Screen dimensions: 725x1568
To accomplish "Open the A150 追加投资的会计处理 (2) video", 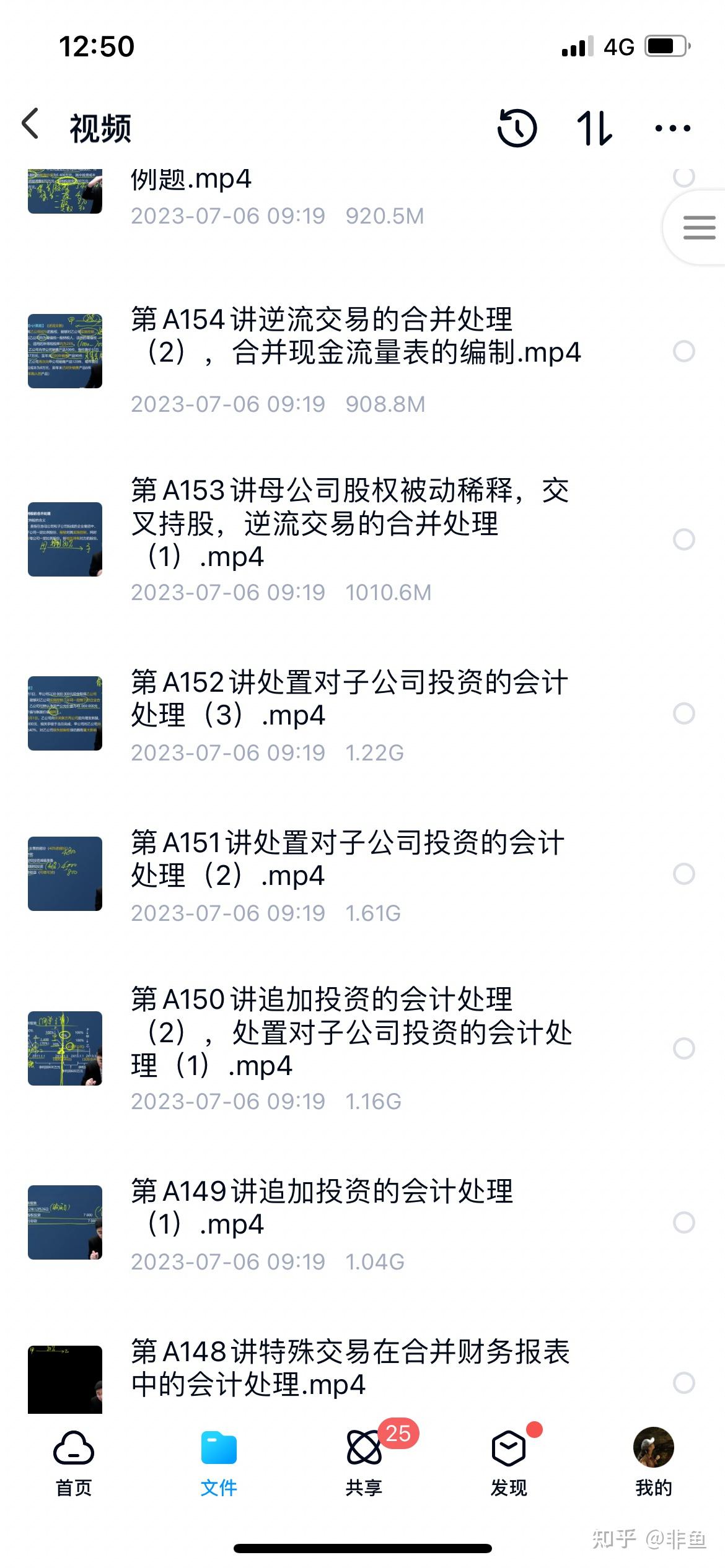I will pos(351,1032).
